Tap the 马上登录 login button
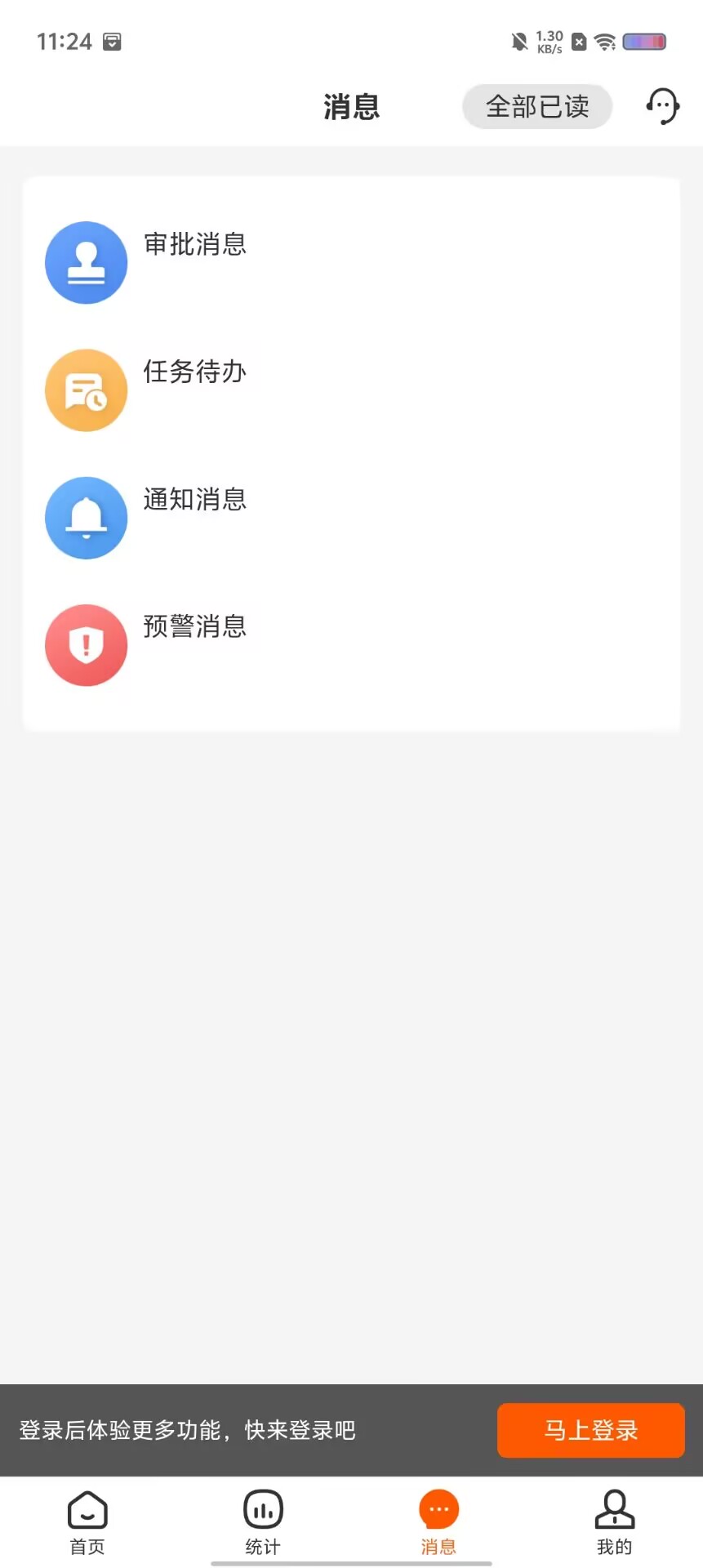 (590, 1430)
